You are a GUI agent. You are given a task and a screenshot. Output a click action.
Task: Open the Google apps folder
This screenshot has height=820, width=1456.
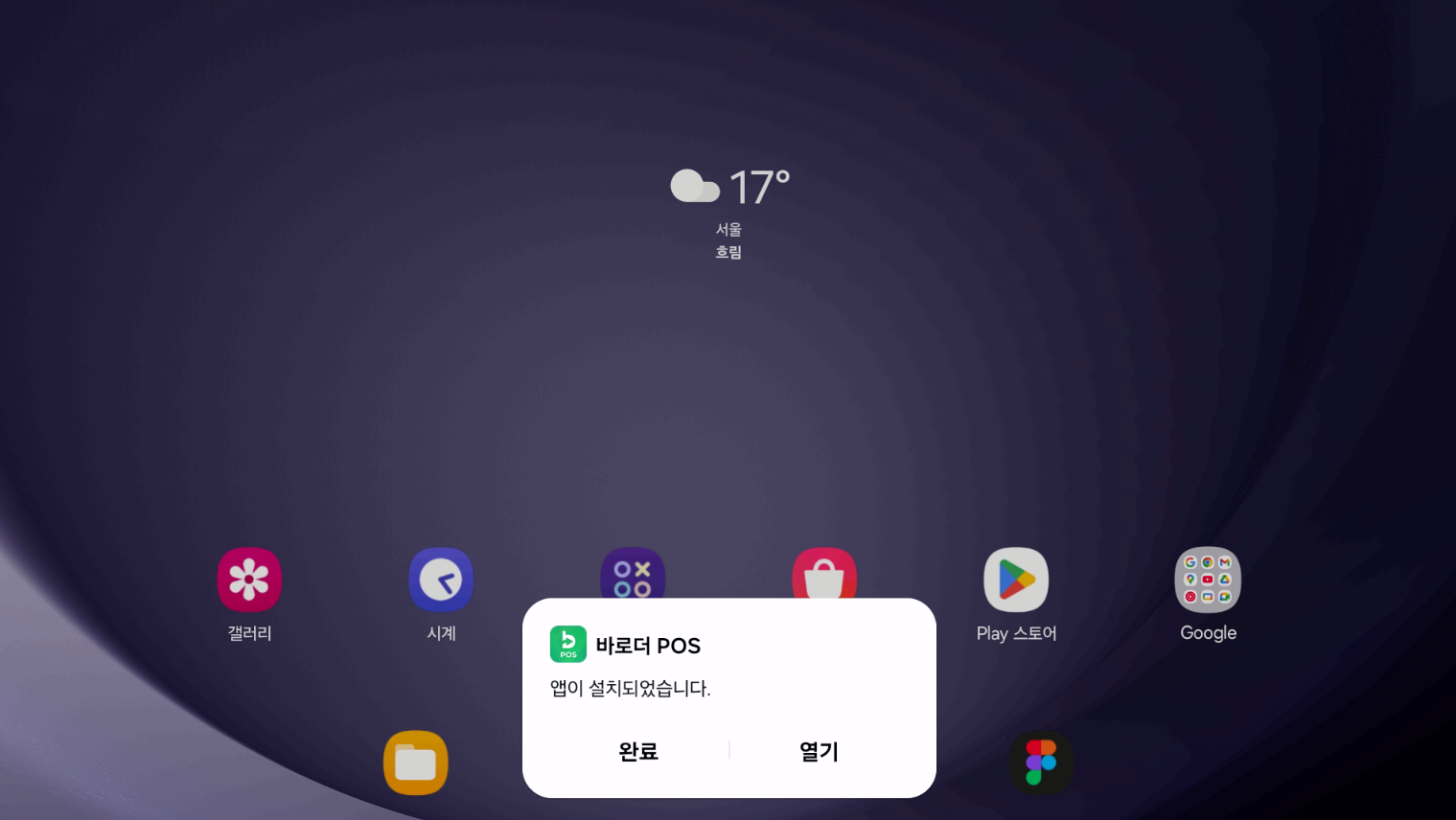click(1208, 580)
